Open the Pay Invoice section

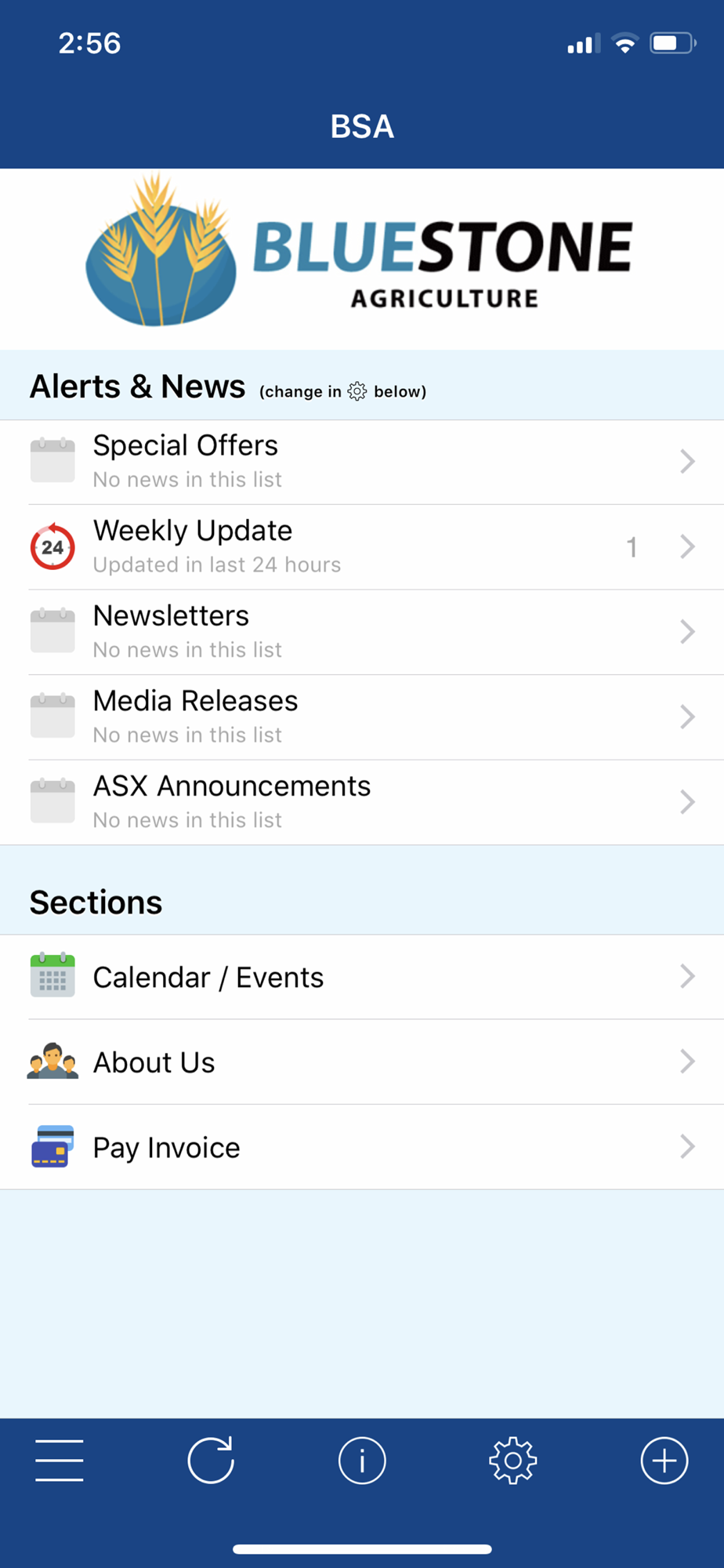pos(362,1147)
